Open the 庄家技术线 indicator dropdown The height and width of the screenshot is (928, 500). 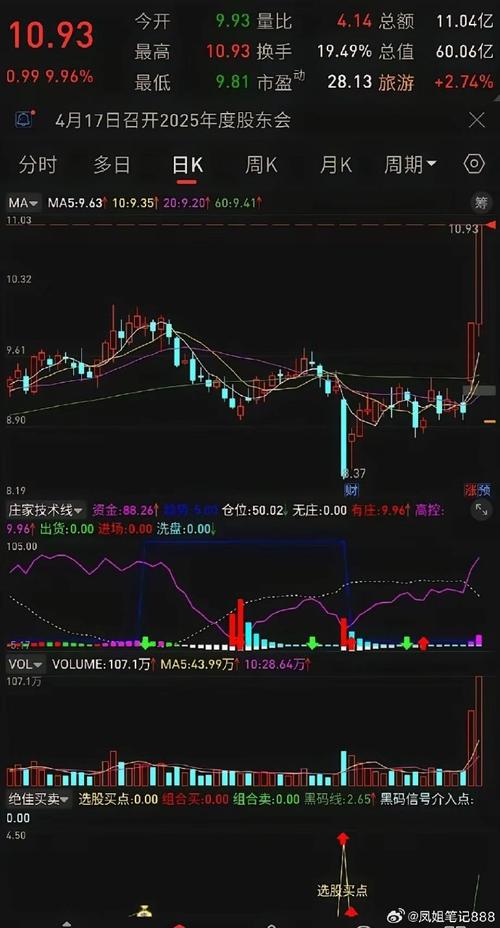tap(46, 510)
